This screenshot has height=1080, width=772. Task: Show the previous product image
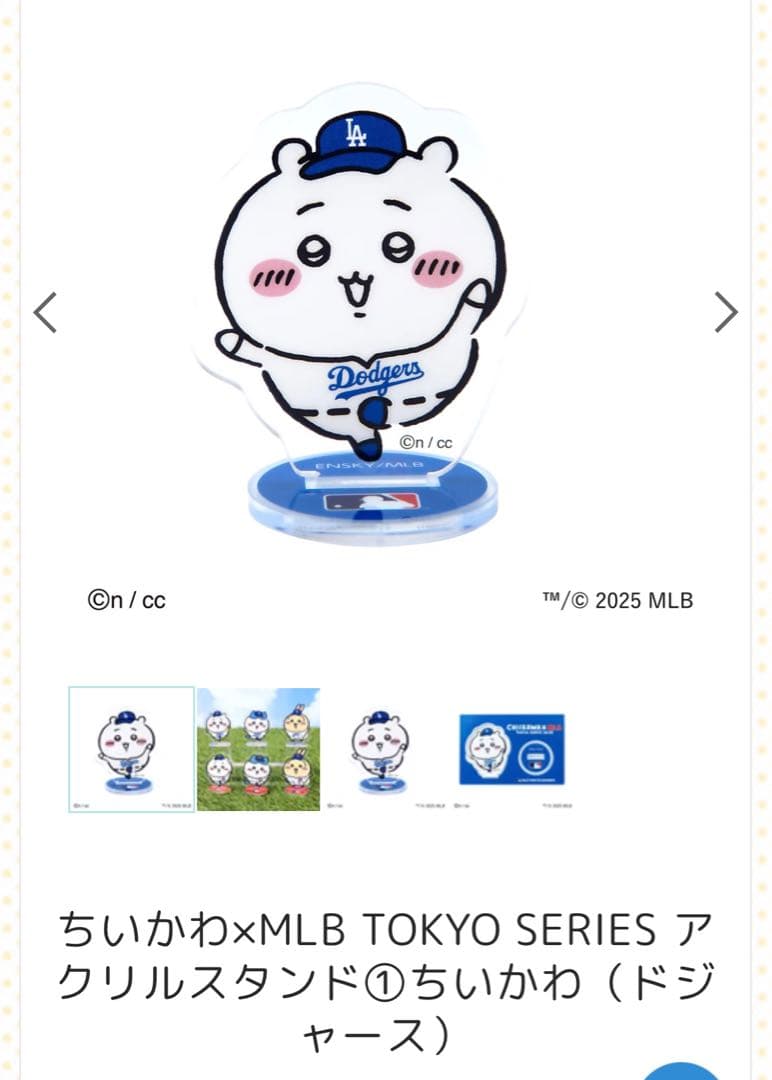click(x=45, y=313)
